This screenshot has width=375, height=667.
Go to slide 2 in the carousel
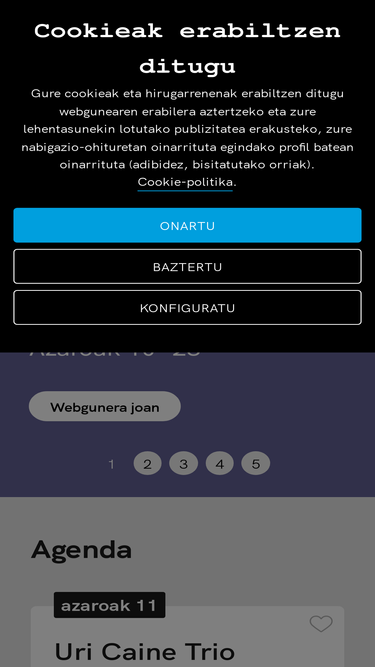(x=148, y=463)
